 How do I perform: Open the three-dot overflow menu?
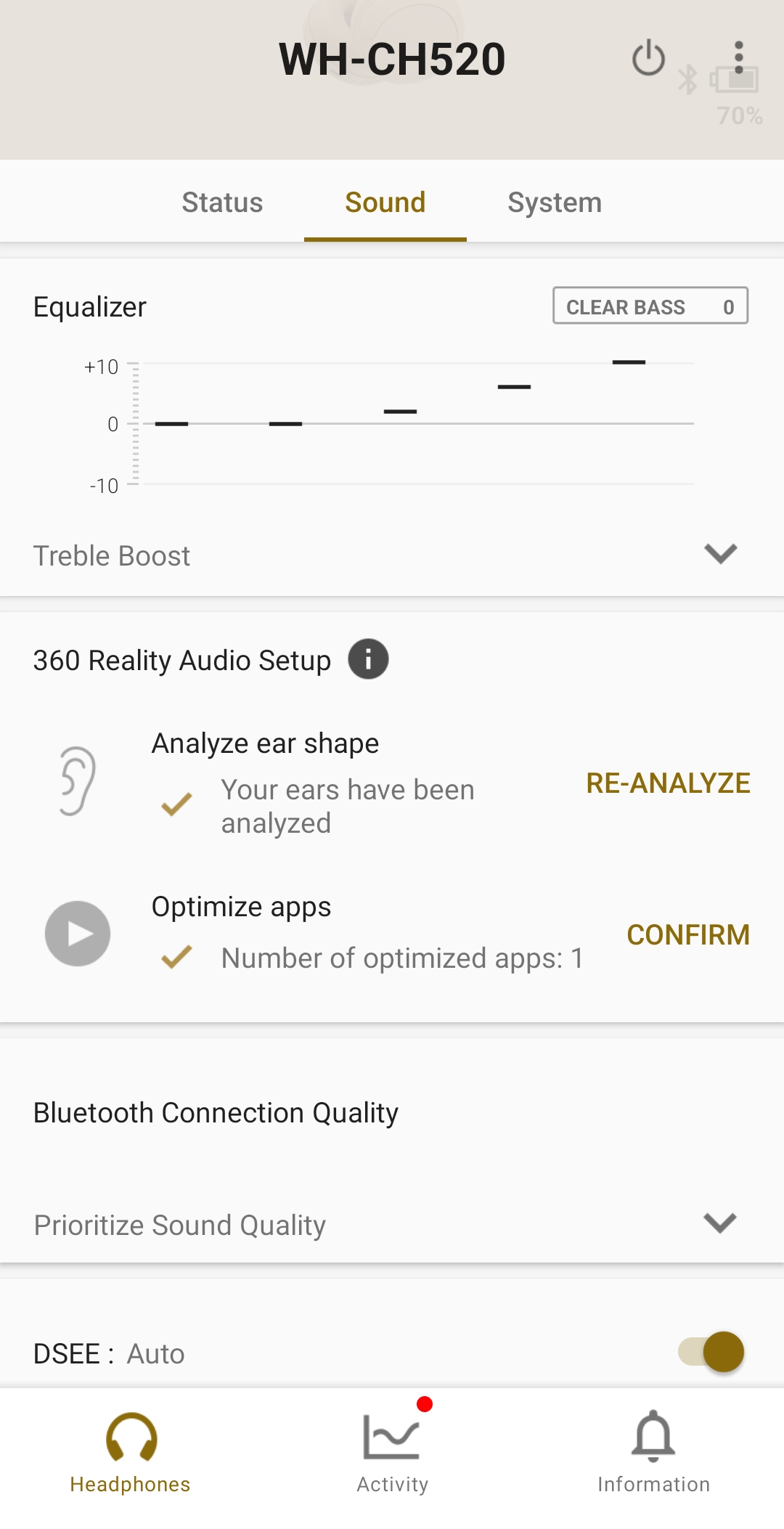[x=738, y=58]
